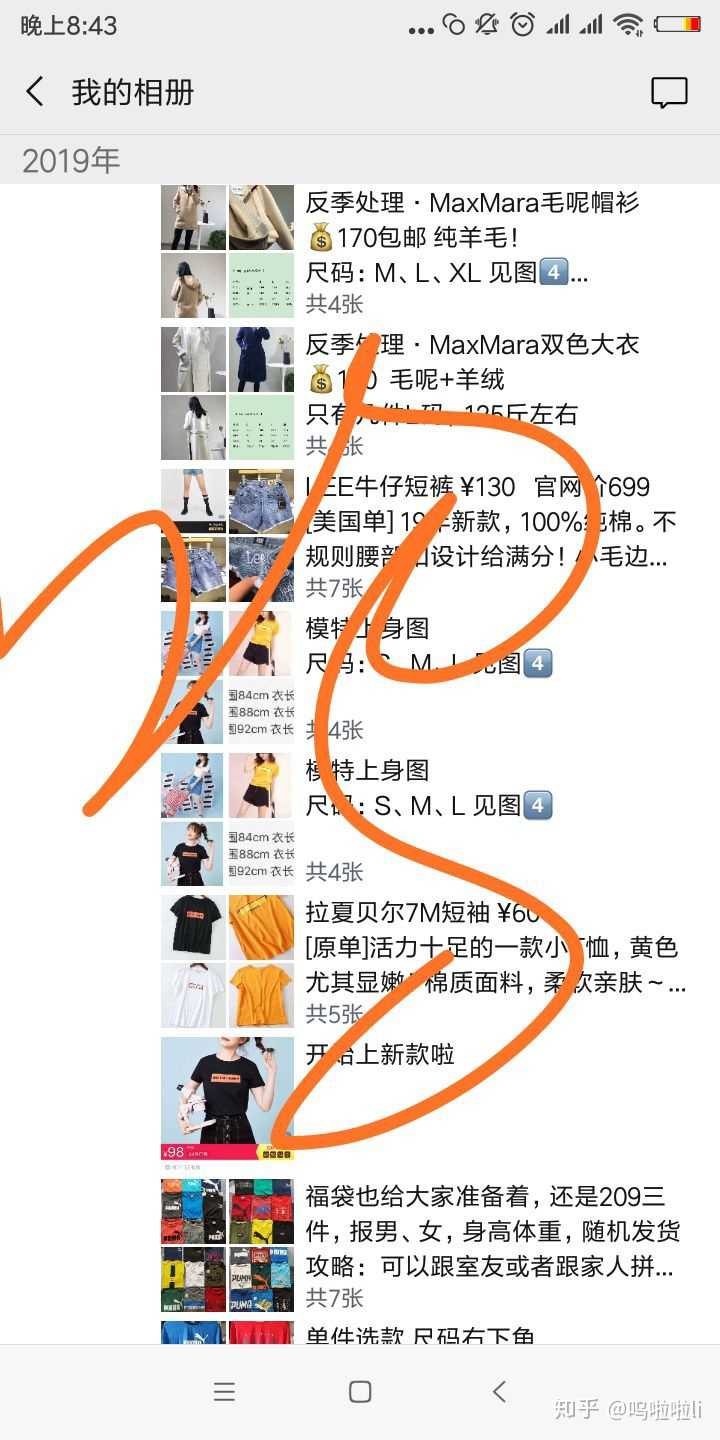Open the 福袋也给大家准备着 post

(485, 1197)
